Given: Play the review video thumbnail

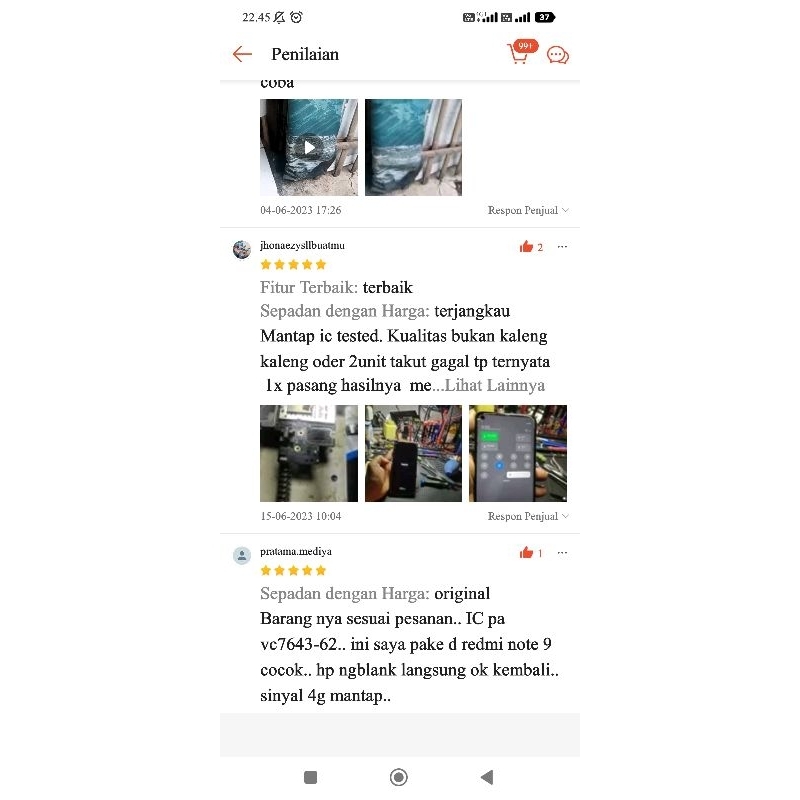Looking at the screenshot, I should 309,147.
